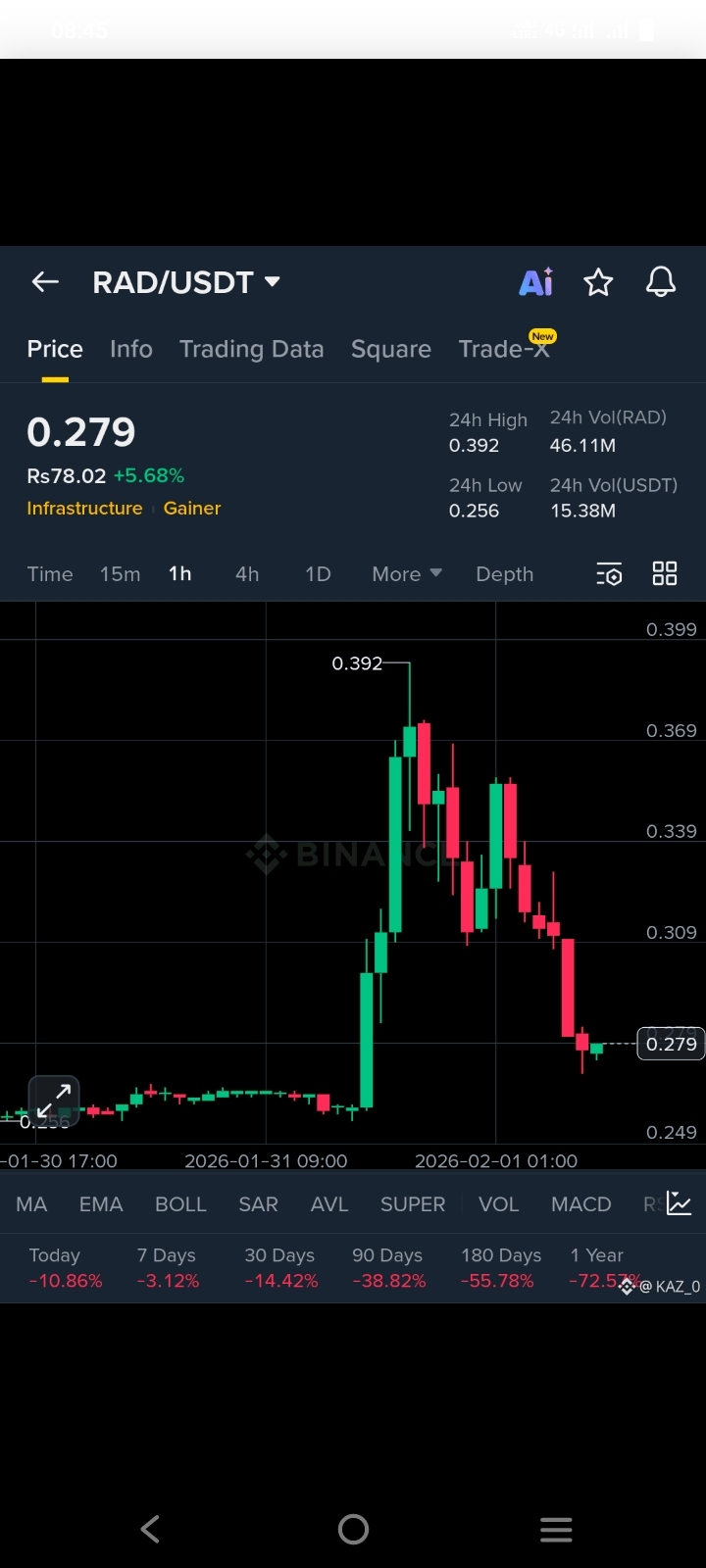The image size is (706, 1568).
Task: Add RAD/USDT to favorites with the star
Action: pos(598,282)
